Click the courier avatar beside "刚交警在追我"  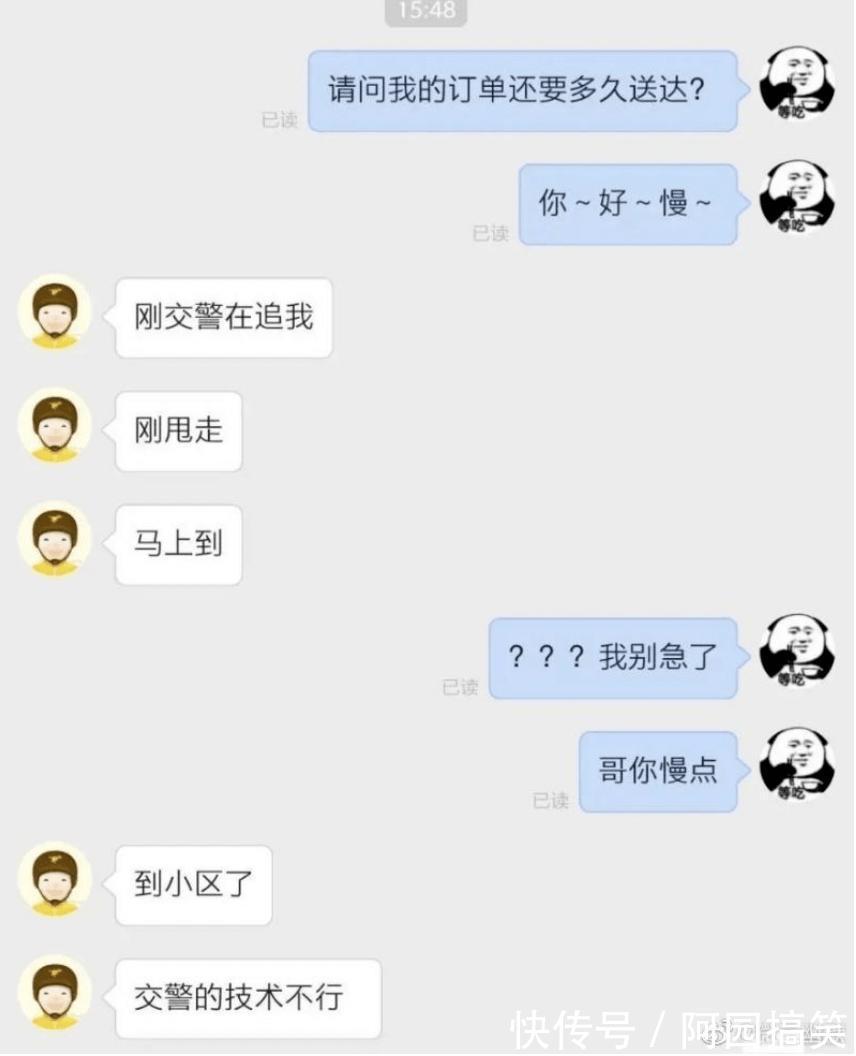point(55,313)
